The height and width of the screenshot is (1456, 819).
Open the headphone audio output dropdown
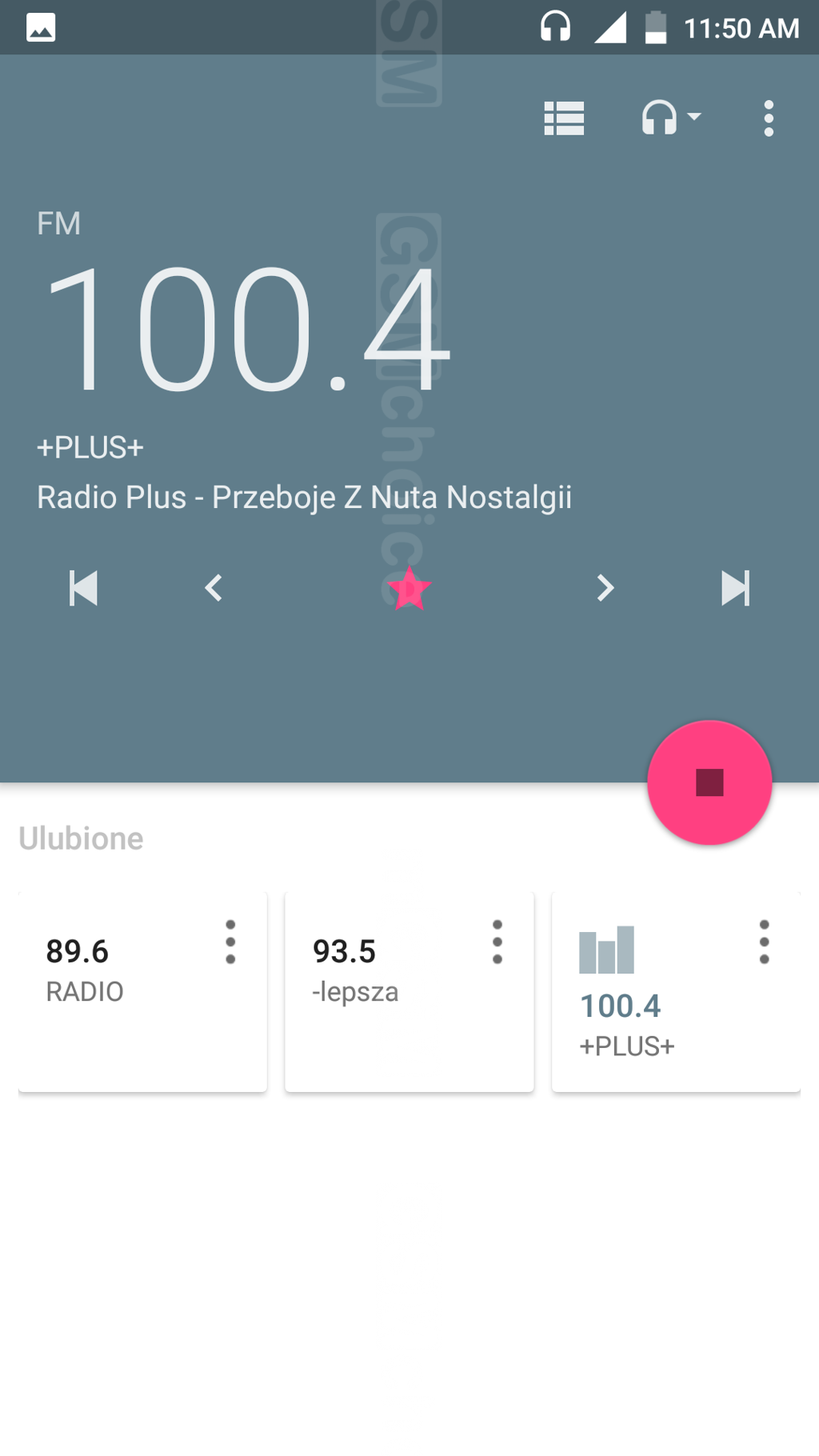[x=670, y=118]
